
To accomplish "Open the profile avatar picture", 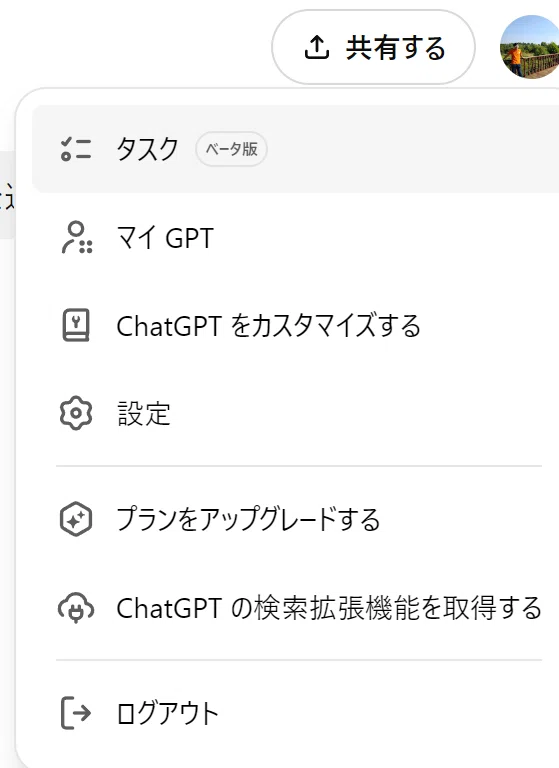I will click(x=530, y=47).
